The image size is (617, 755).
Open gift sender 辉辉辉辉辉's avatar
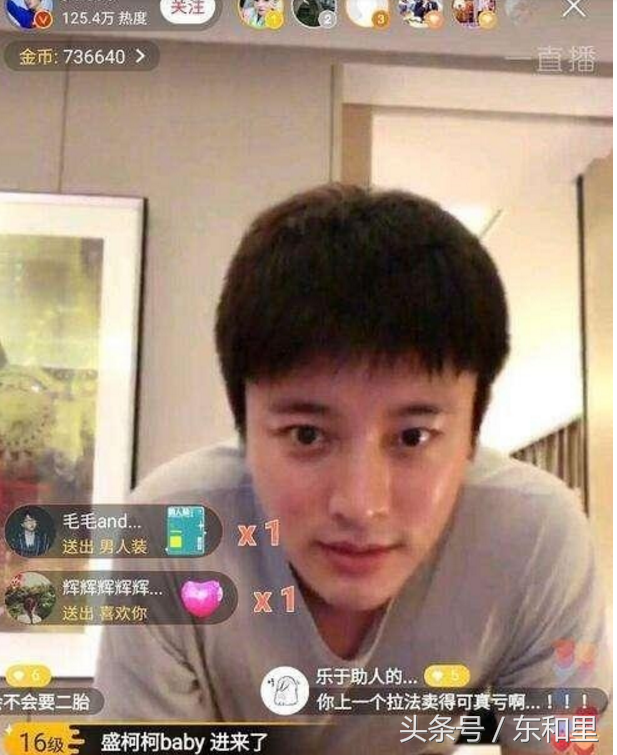point(30,597)
